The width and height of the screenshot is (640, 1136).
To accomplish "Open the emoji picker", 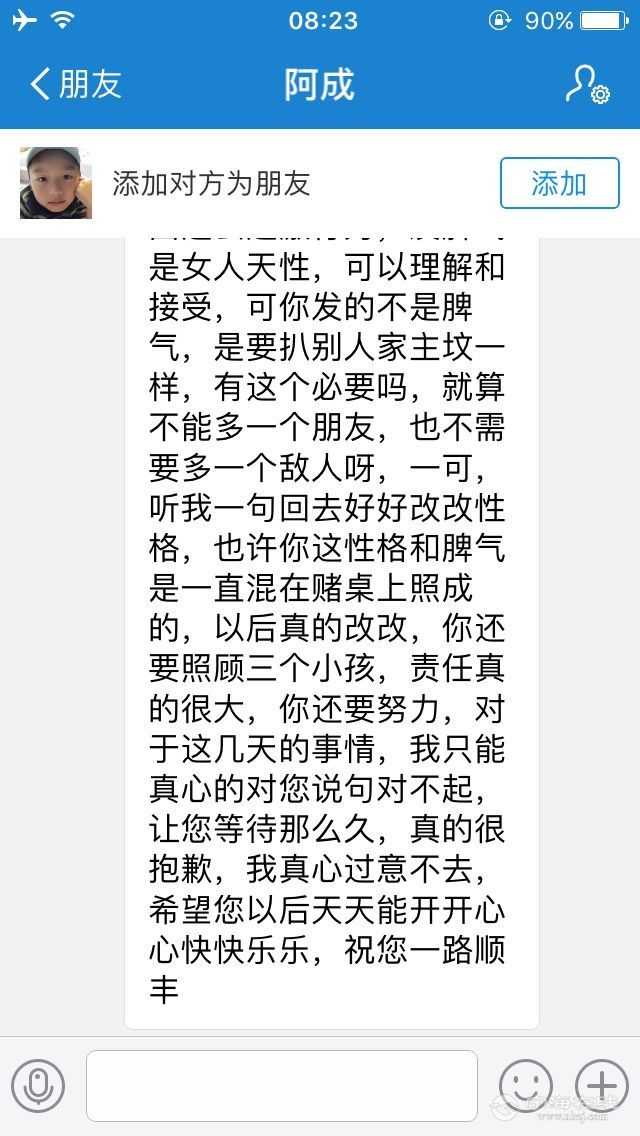I will pyautogui.click(x=525, y=1085).
